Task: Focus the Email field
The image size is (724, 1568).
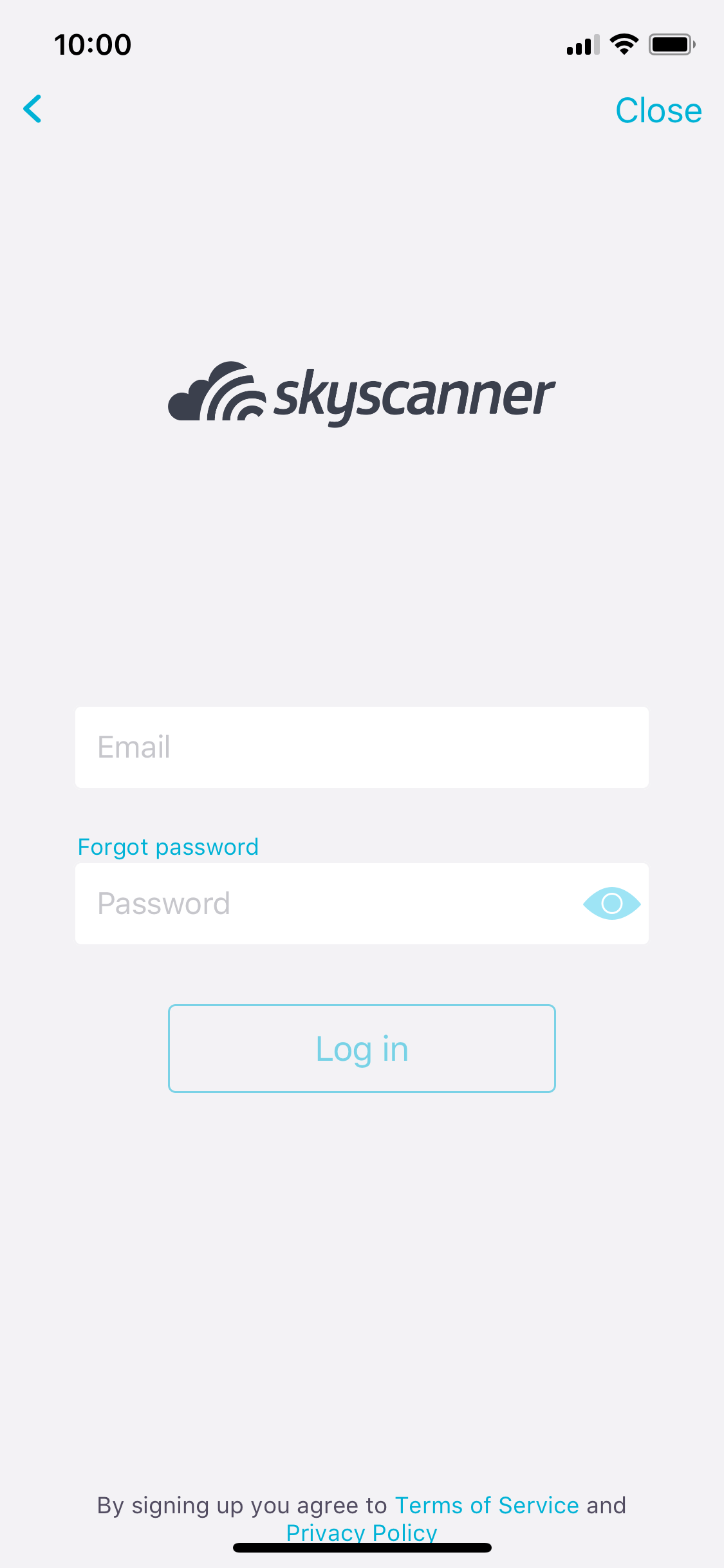Action: (x=362, y=747)
